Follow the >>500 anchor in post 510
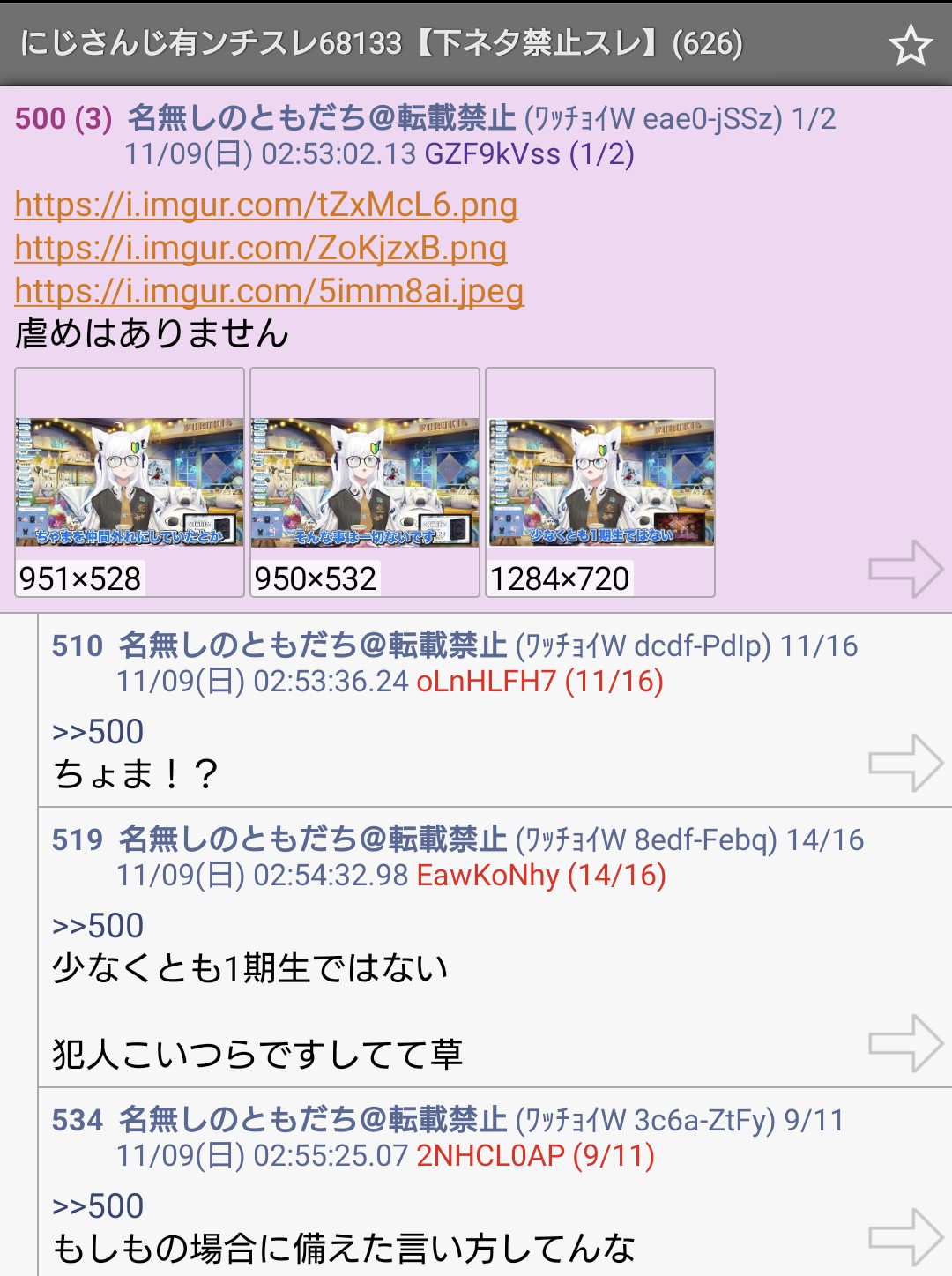The height and width of the screenshot is (1276, 952). [x=98, y=732]
